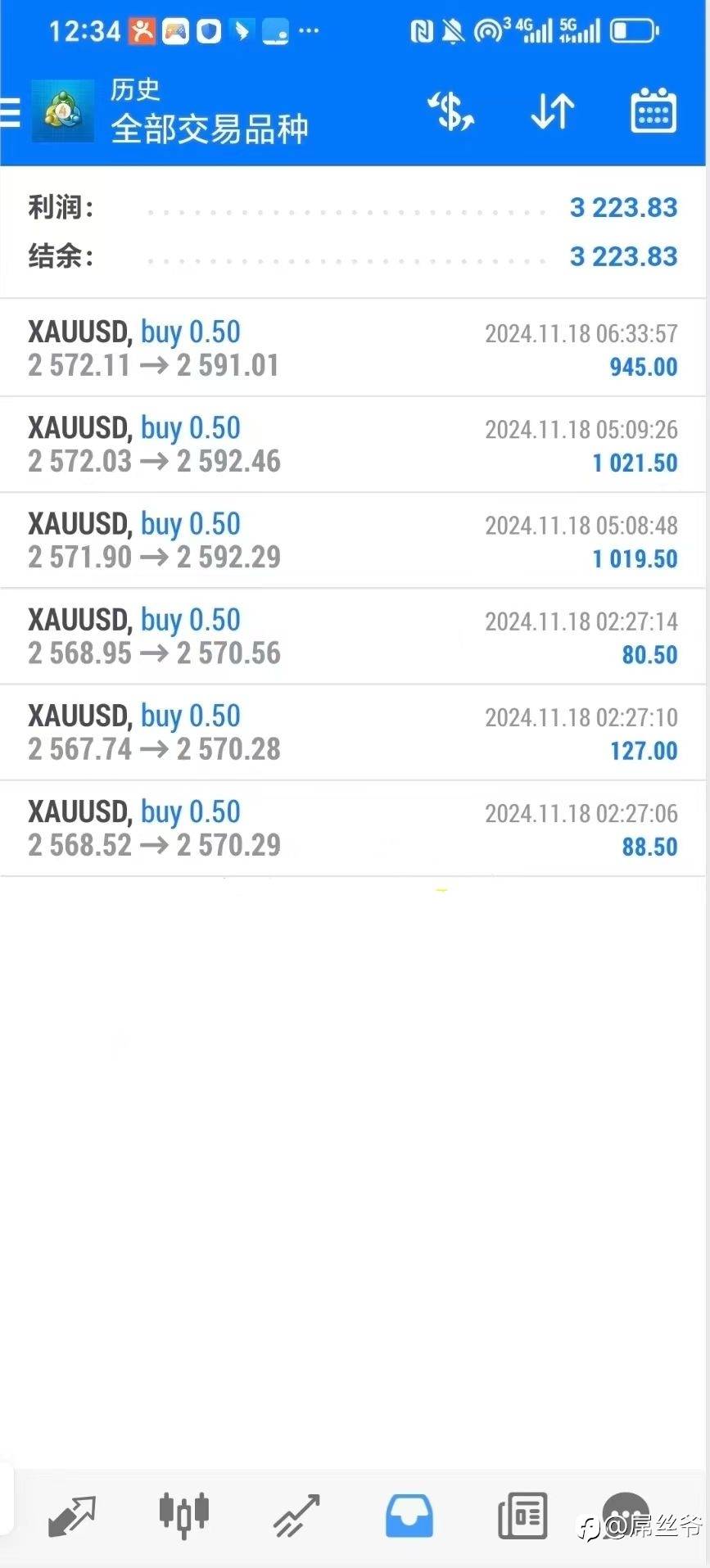Screen dimensions: 710x1568
Task: Switch to the trade tab
Action: point(296,1514)
